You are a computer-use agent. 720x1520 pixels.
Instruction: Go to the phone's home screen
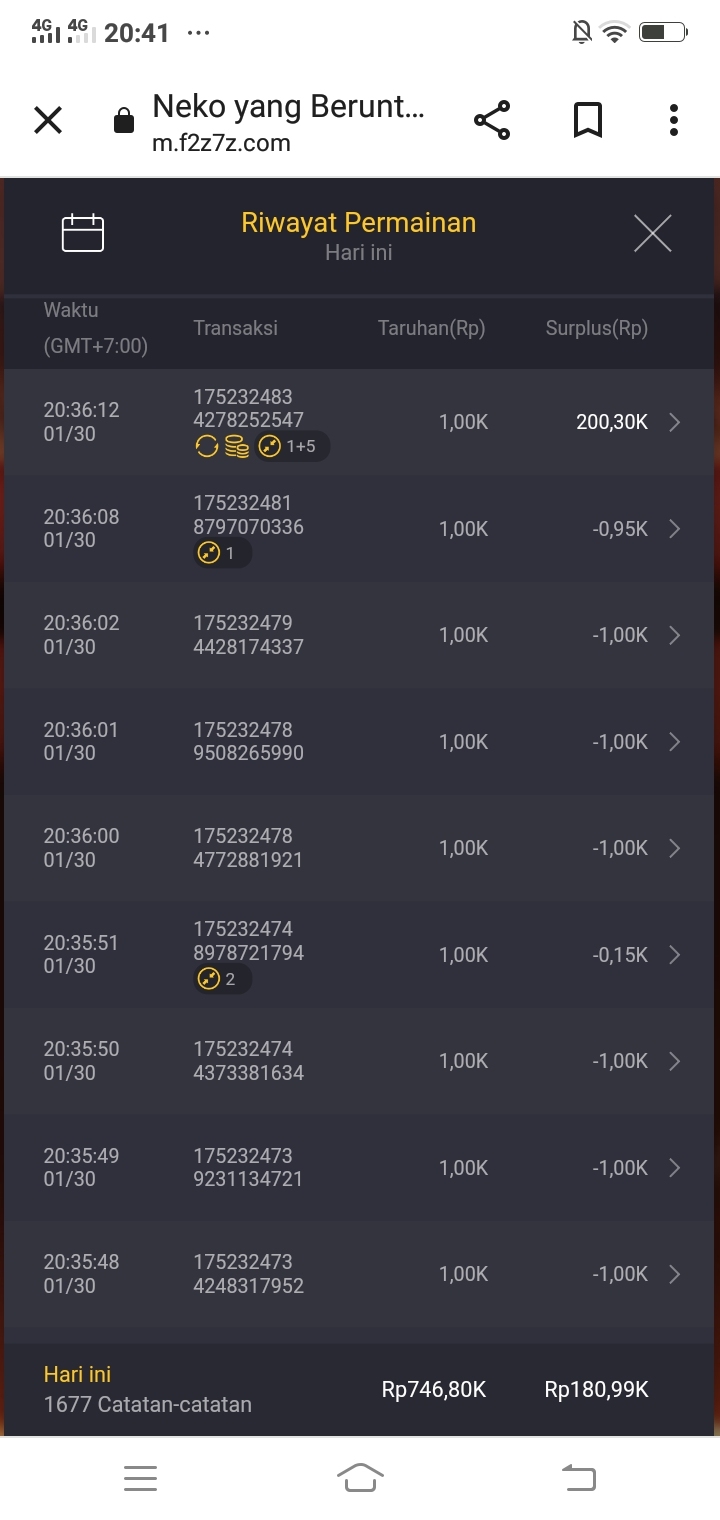360,1477
